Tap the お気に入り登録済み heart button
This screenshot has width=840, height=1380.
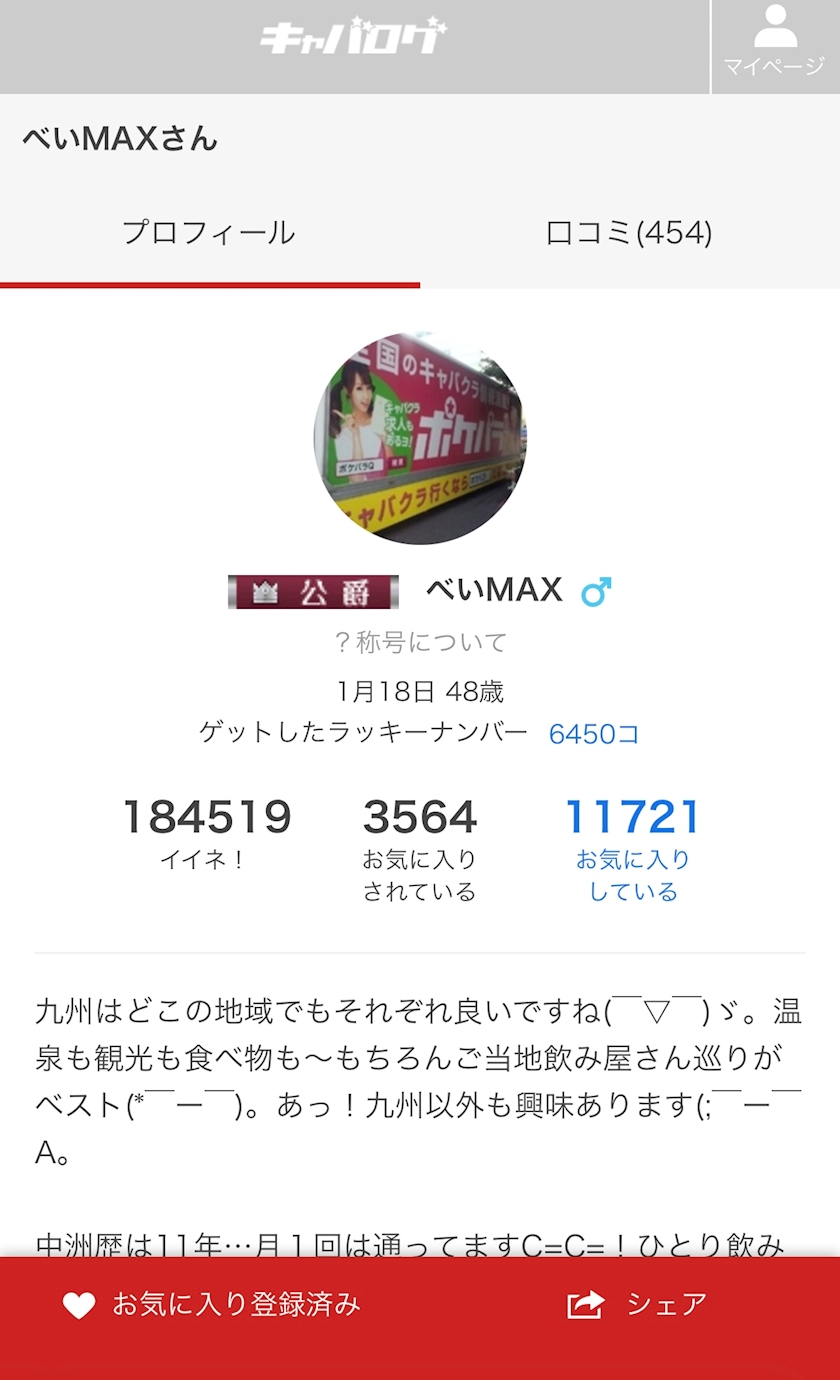(x=211, y=1304)
